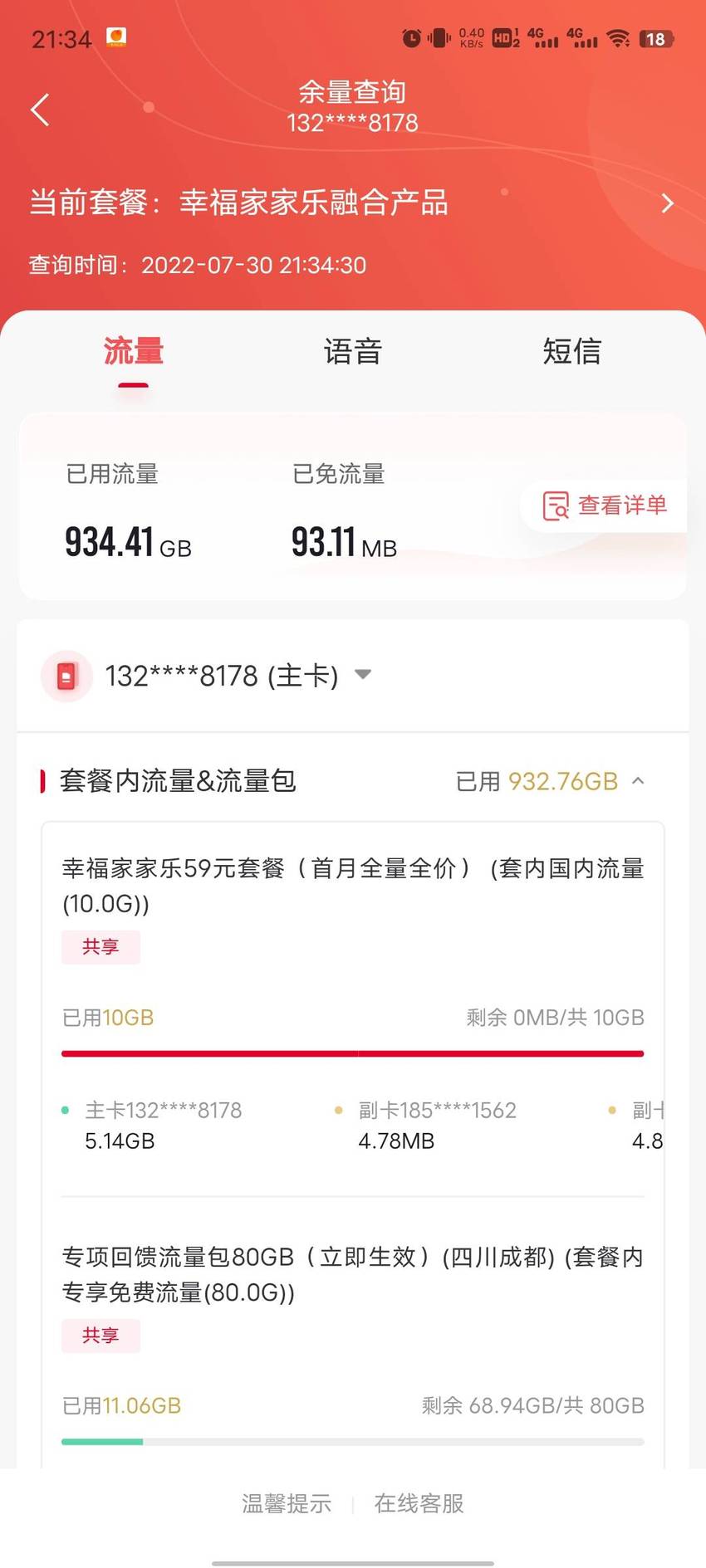The height and width of the screenshot is (1568, 706).
Task: Switch to the 语音 tab
Action: pos(352,351)
